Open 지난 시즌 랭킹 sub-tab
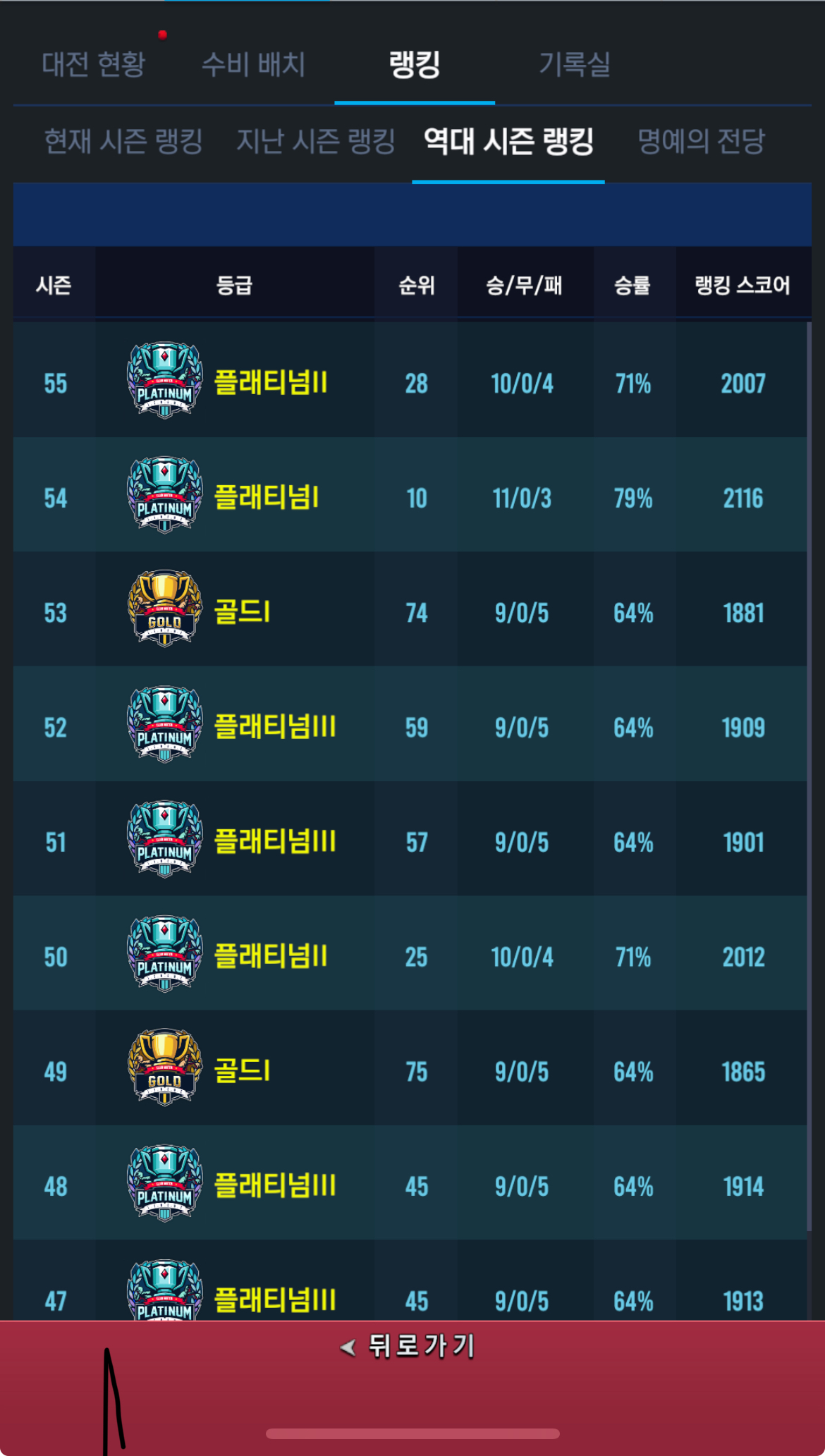This screenshot has height=1456, width=825. click(x=315, y=141)
